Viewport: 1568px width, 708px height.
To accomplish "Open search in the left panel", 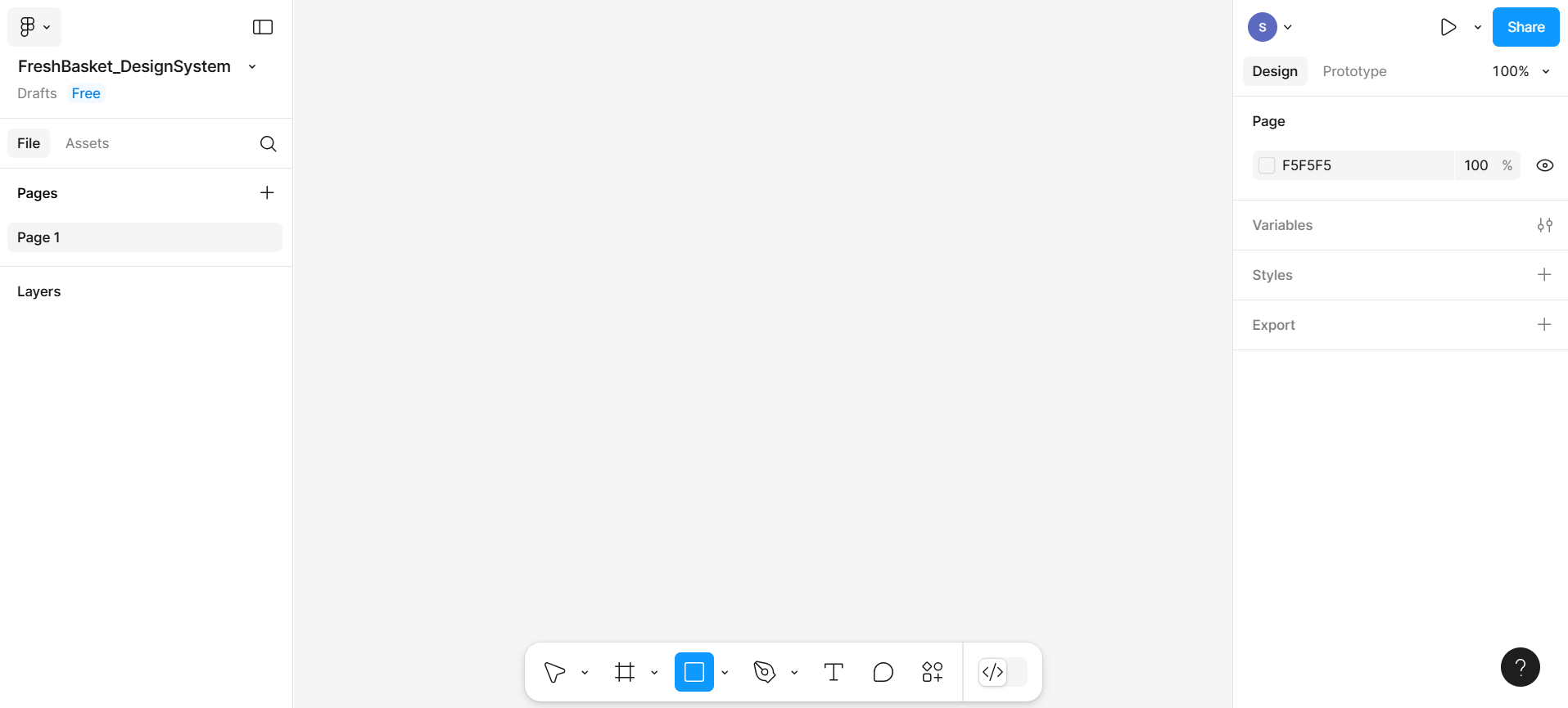I will 268,144.
